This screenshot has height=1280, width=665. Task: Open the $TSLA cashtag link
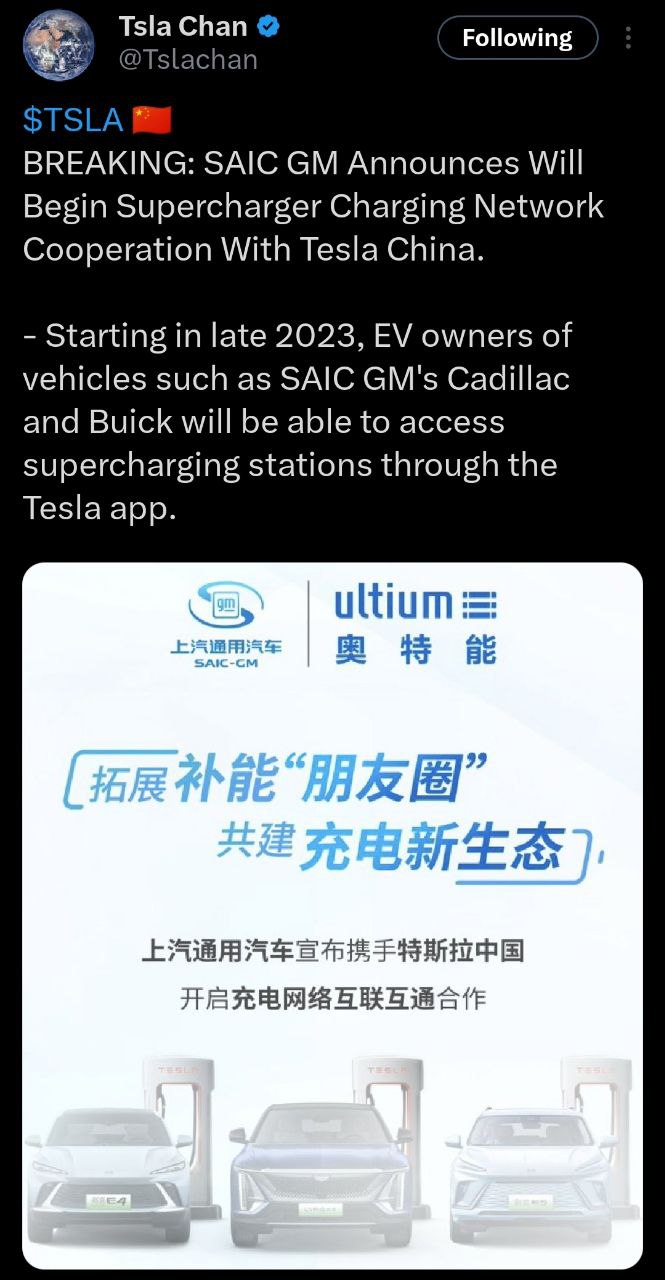pyautogui.click(x=73, y=120)
